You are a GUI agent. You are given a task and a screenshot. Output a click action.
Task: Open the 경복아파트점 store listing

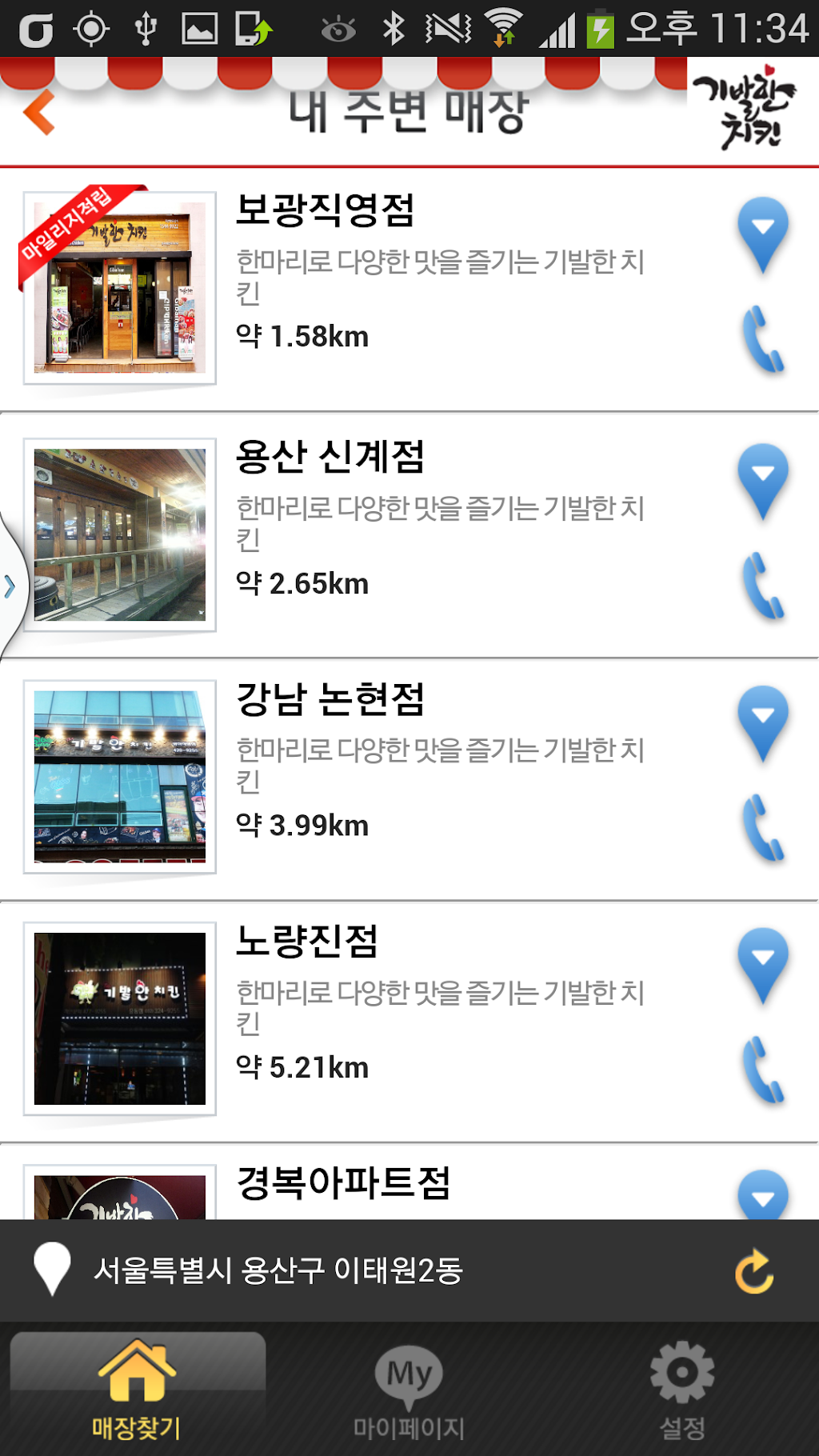(x=344, y=1183)
